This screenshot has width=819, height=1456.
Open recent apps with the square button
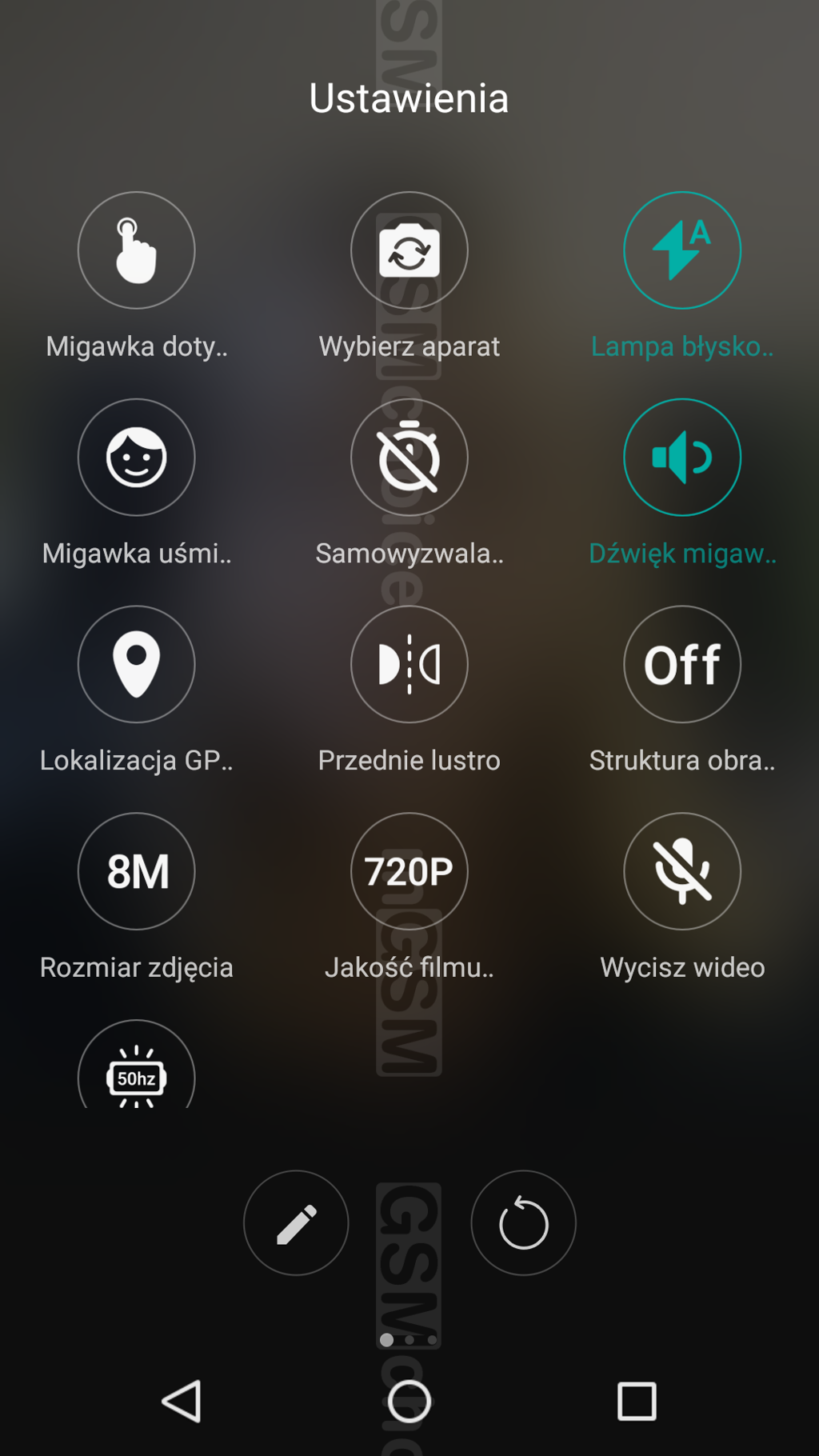pos(637,1402)
